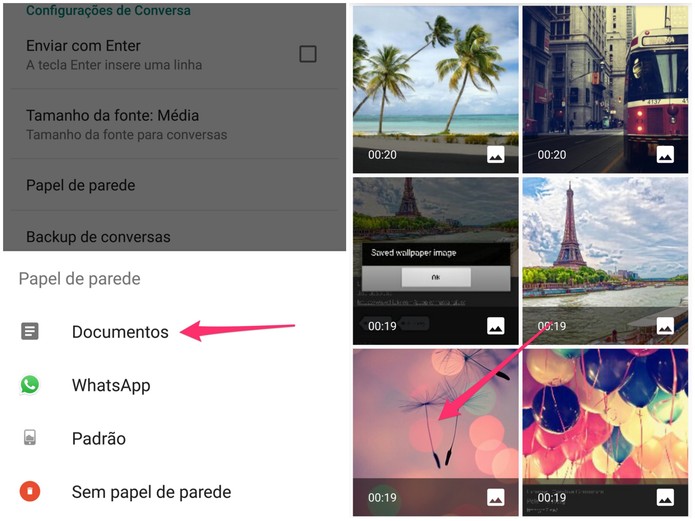Choose Sem papel de parede

150,492
